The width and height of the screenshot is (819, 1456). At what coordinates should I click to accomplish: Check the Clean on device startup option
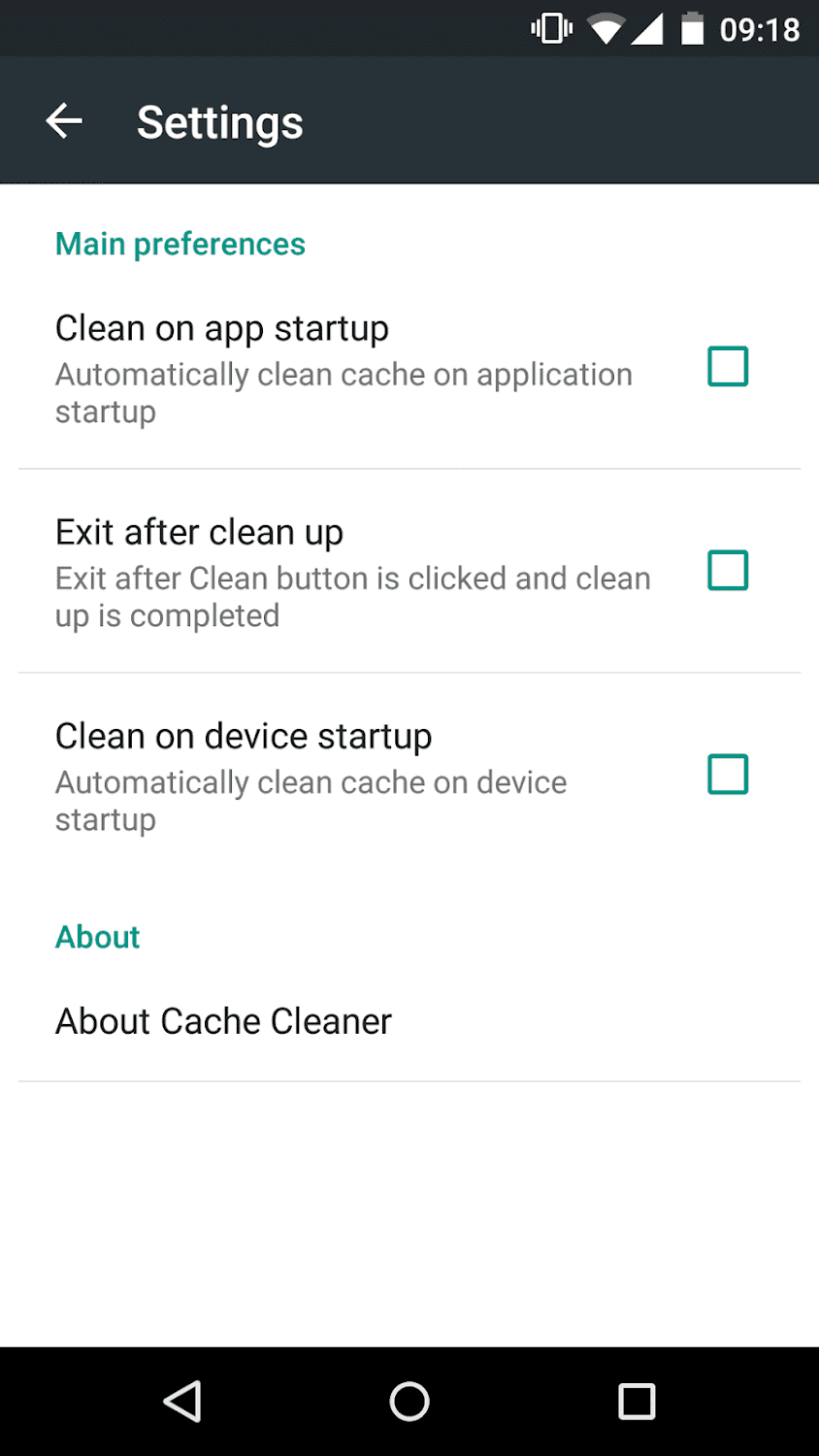[727, 775]
